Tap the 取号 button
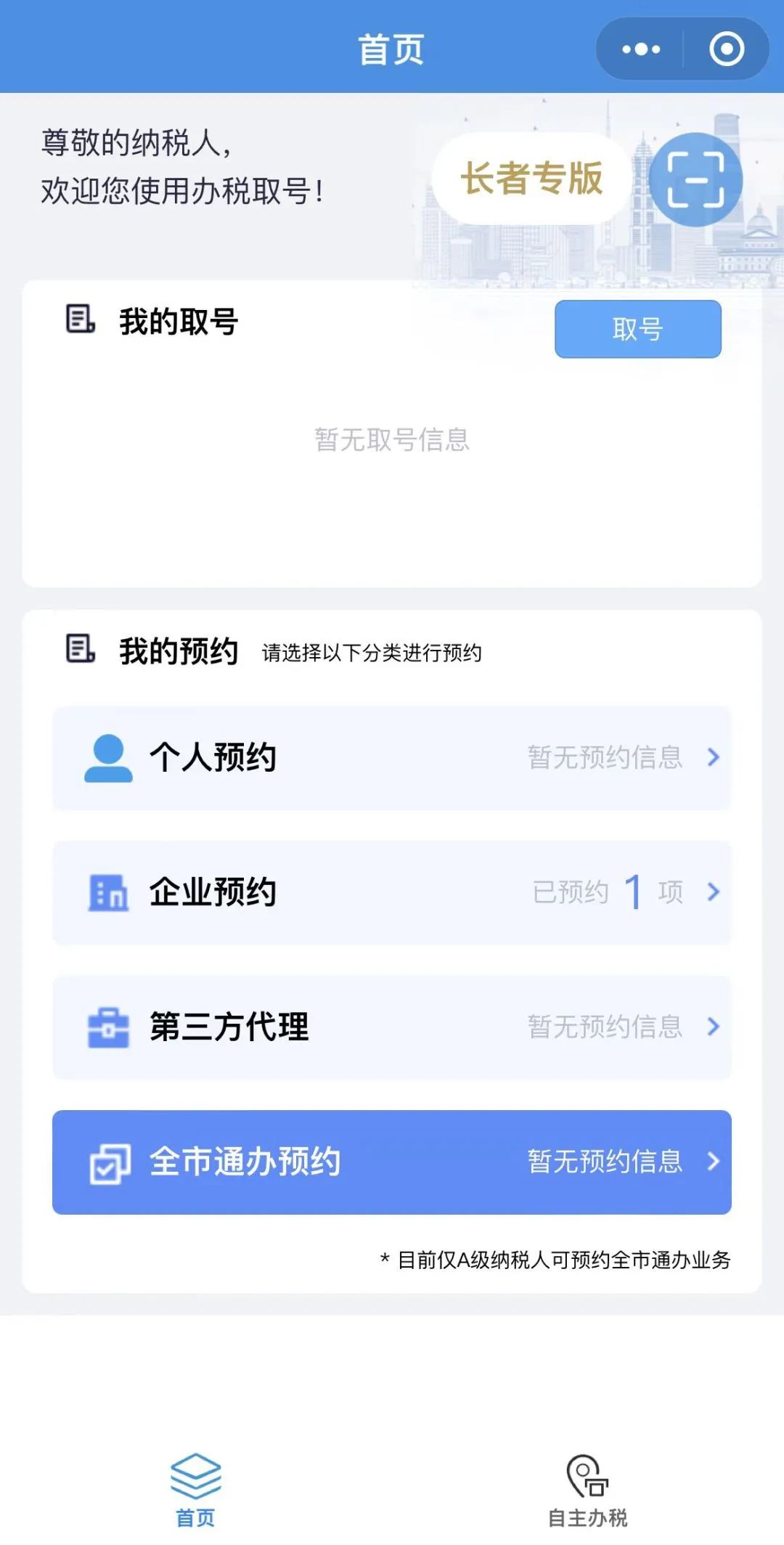The height and width of the screenshot is (1545, 784). [x=637, y=329]
